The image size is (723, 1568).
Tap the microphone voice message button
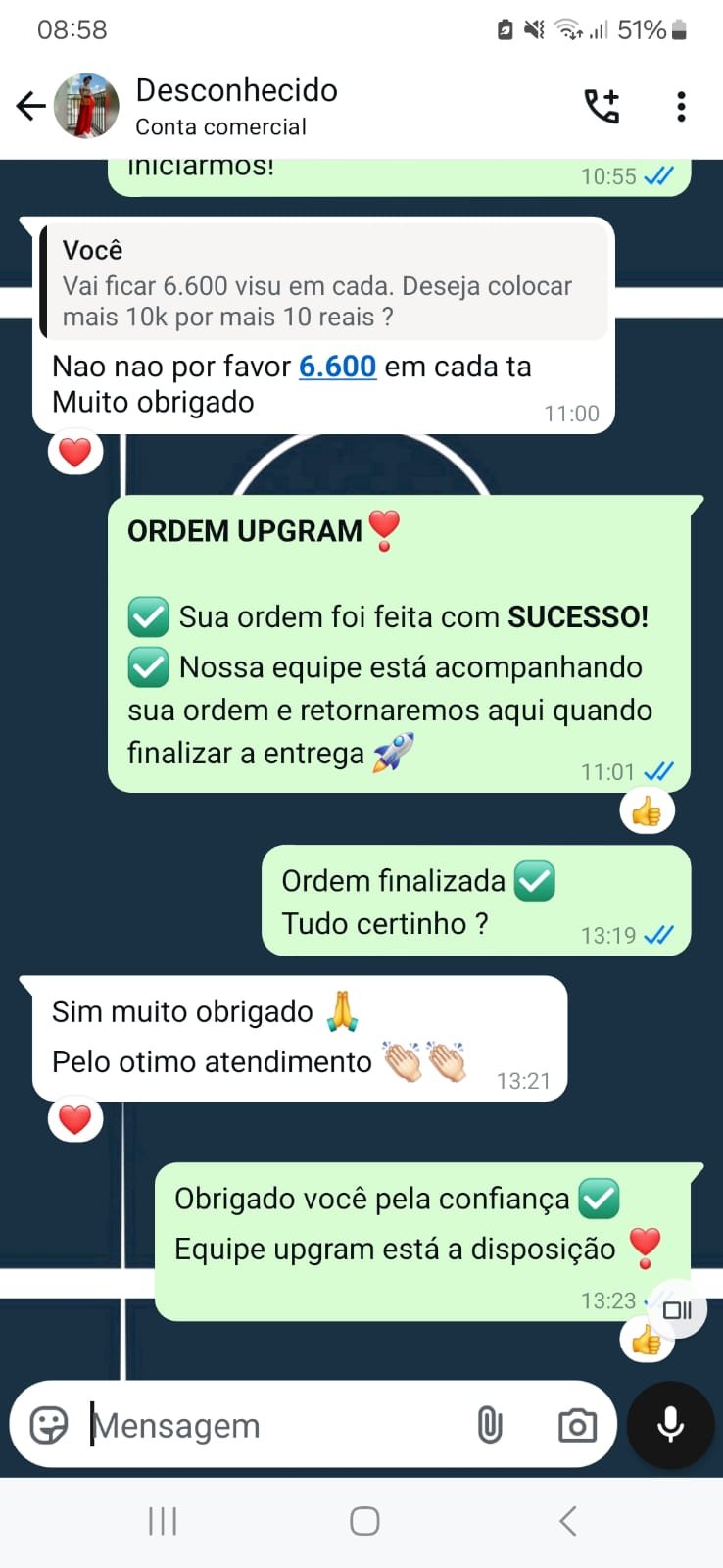pyautogui.click(x=671, y=1425)
